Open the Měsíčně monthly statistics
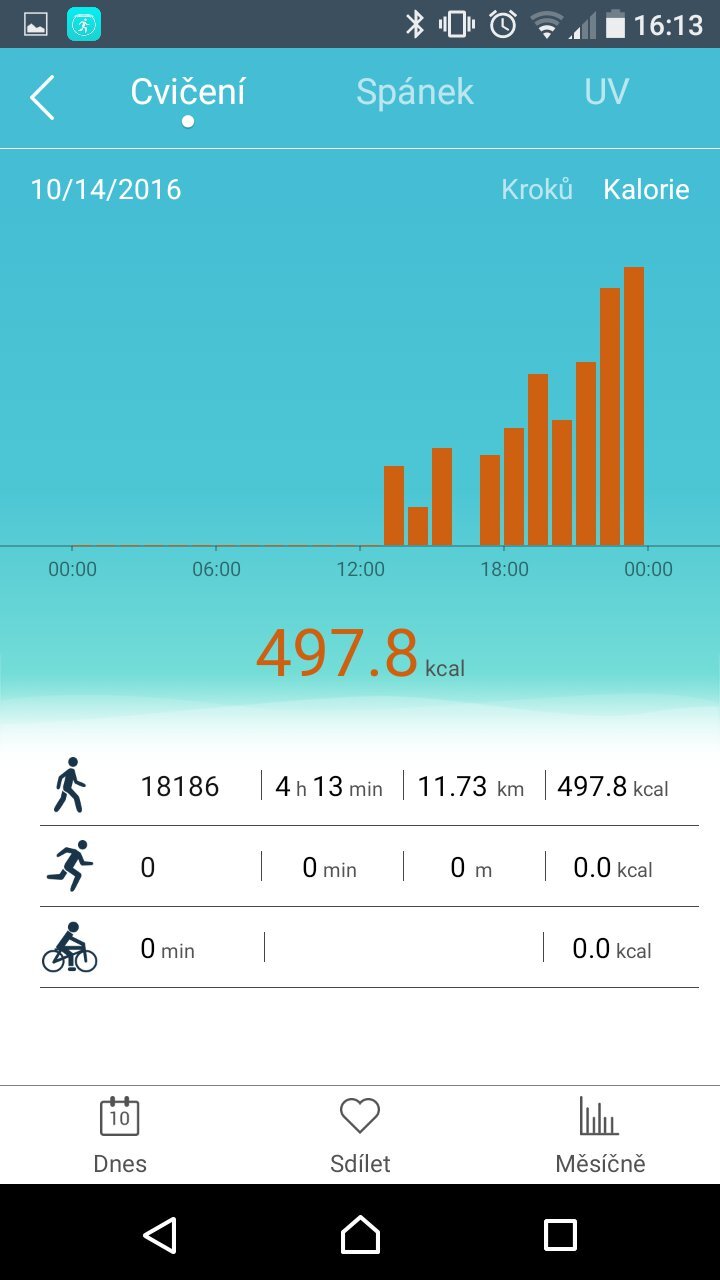Image resolution: width=720 pixels, height=1280 pixels. 600,1134
